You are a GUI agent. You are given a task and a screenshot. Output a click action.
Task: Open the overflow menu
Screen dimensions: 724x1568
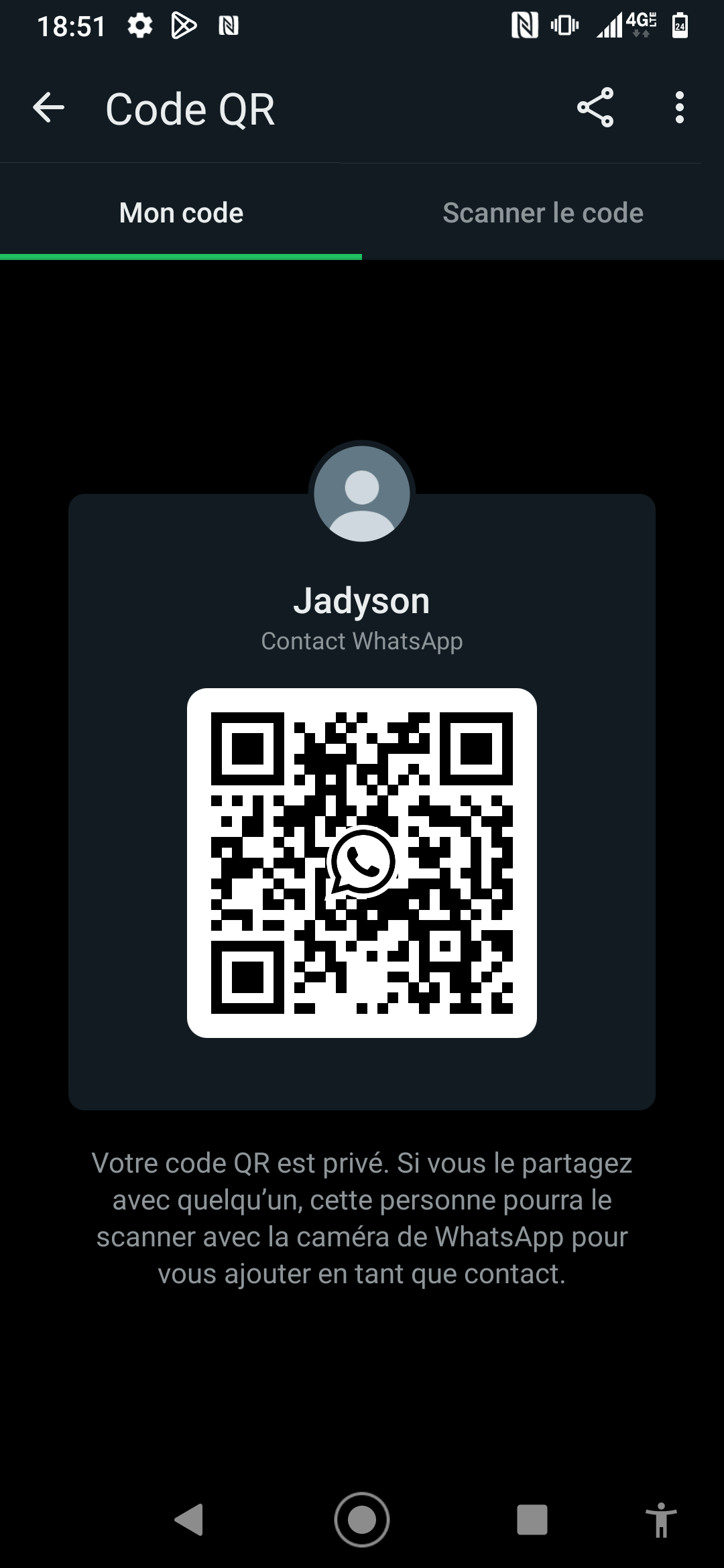click(680, 108)
